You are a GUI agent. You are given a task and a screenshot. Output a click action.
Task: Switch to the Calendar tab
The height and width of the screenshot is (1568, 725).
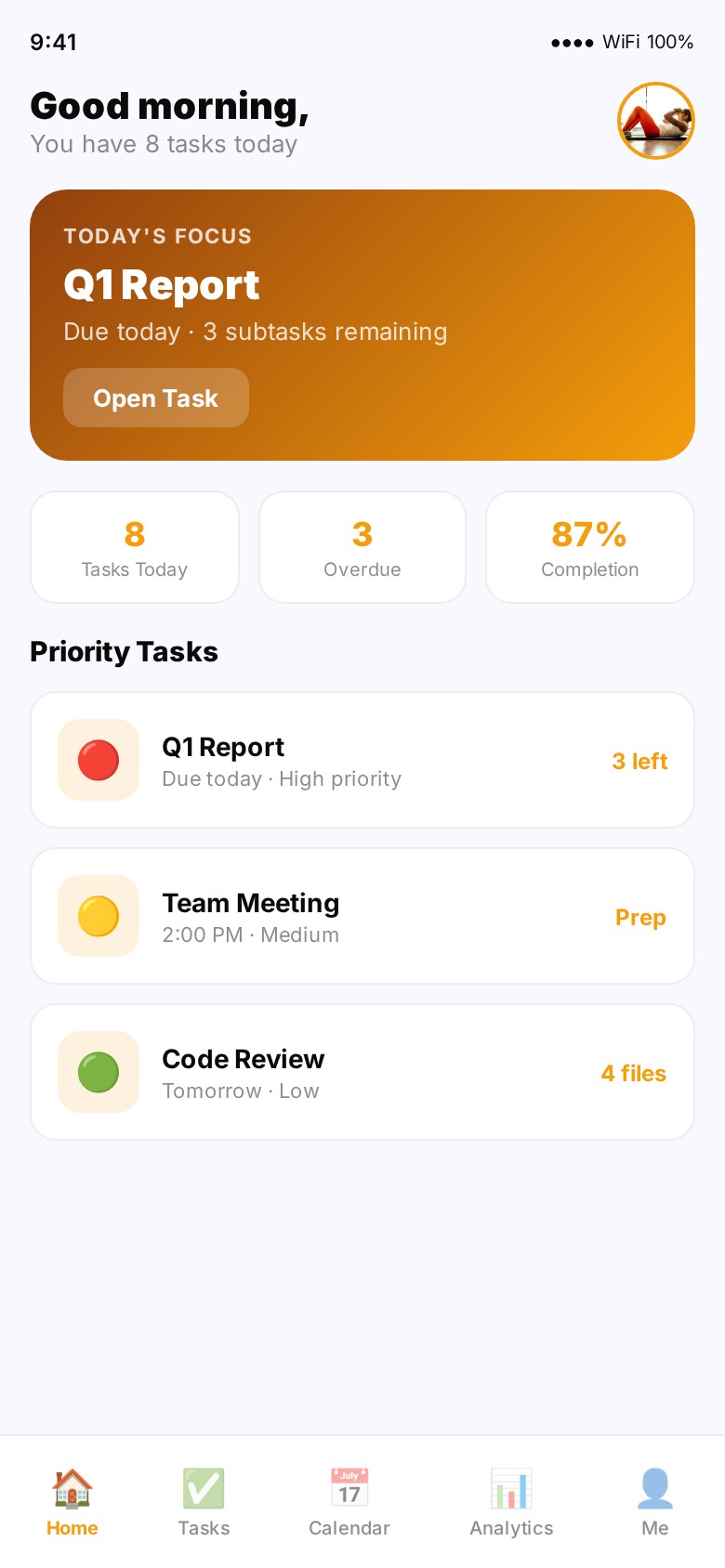tap(349, 1501)
